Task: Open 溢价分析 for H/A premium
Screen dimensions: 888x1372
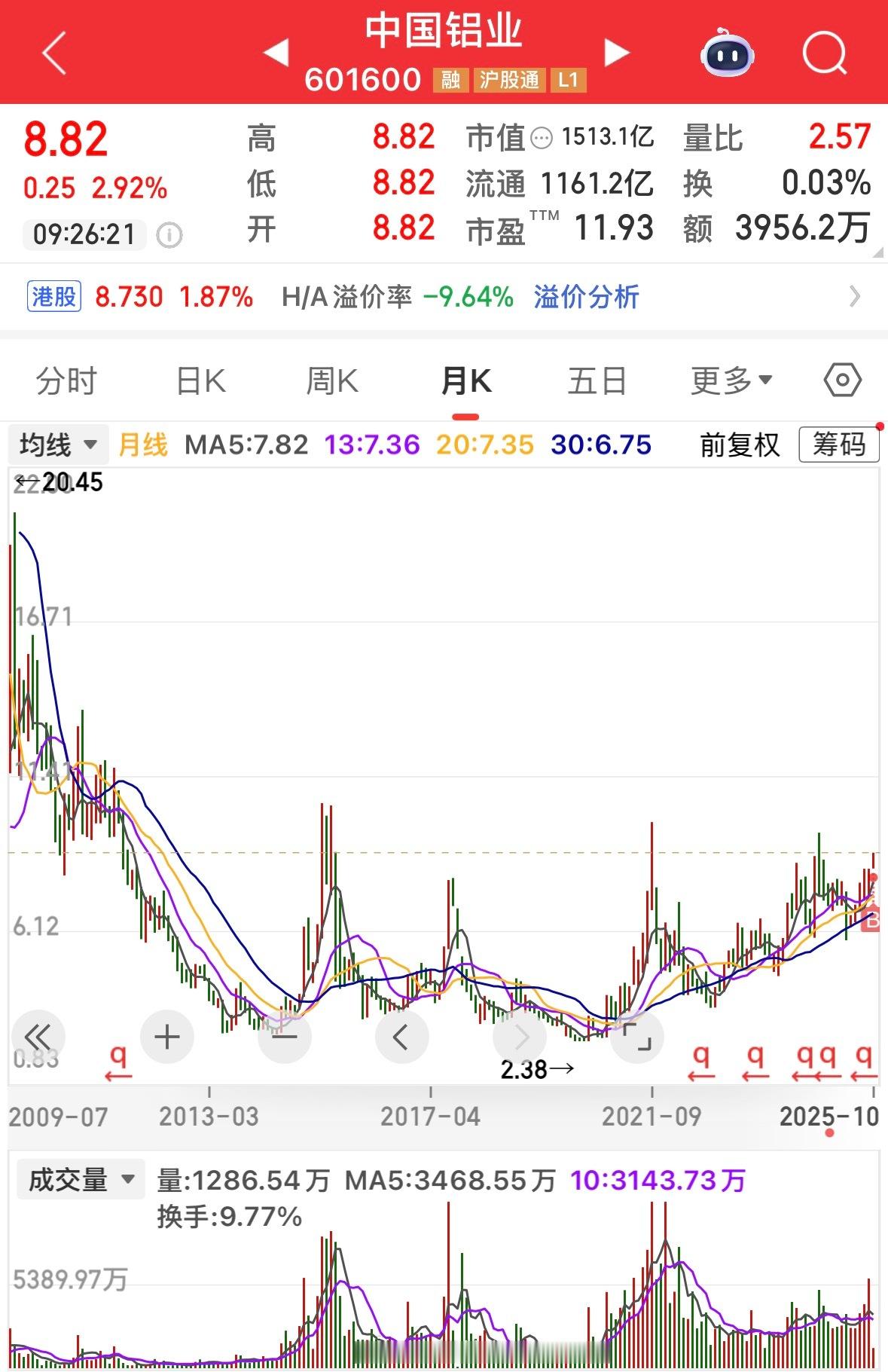Action: 586,297
